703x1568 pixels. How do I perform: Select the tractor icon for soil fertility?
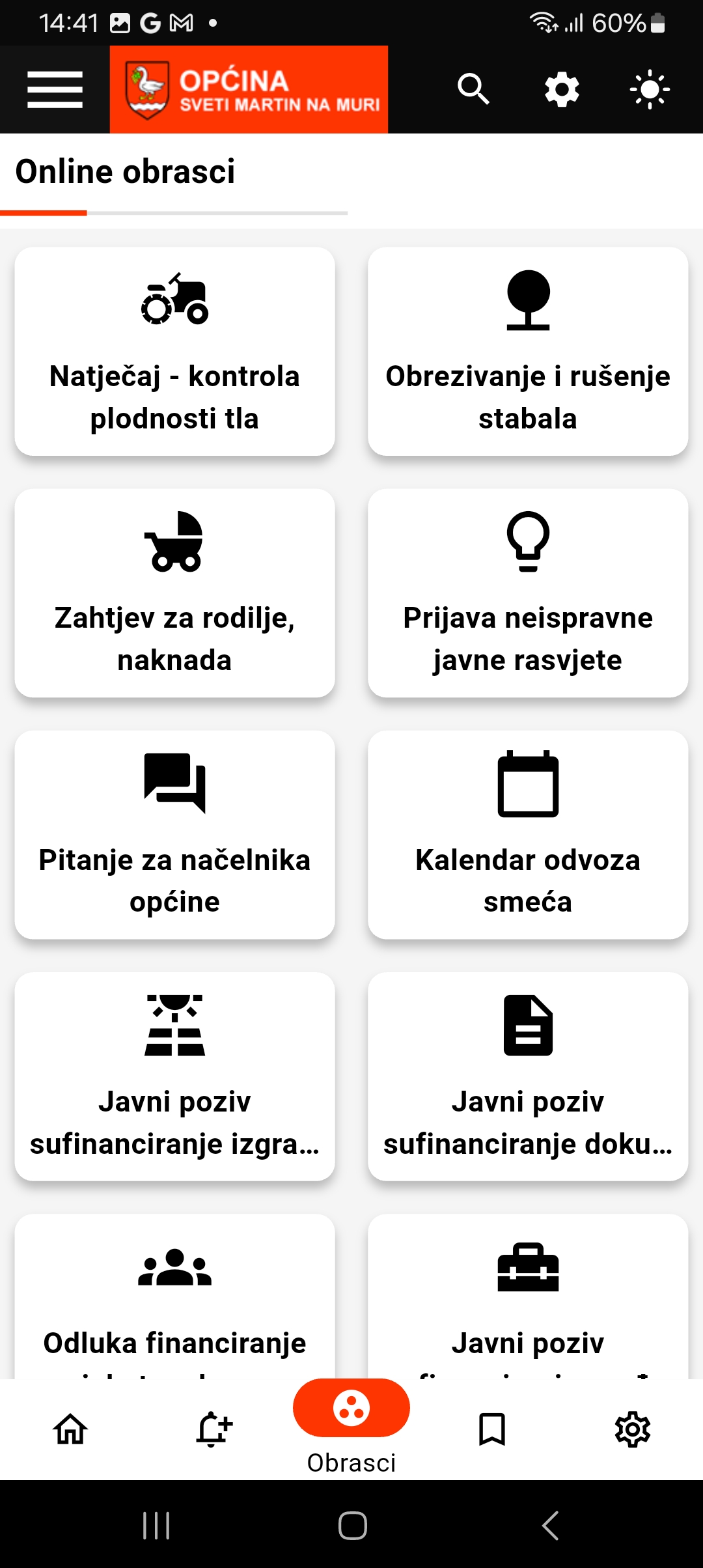click(x=174, y=300)
